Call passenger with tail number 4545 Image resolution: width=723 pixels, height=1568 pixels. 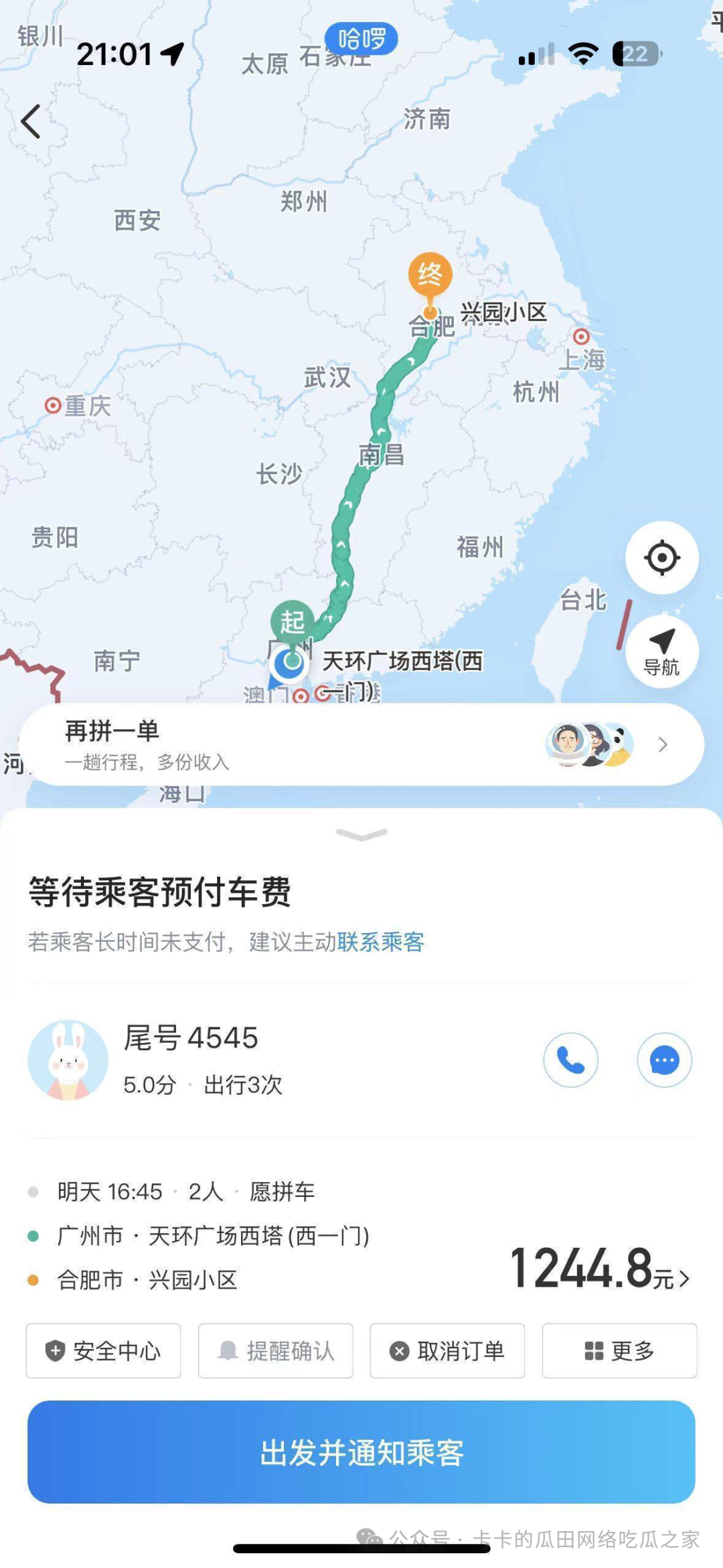pos(570,1060)
